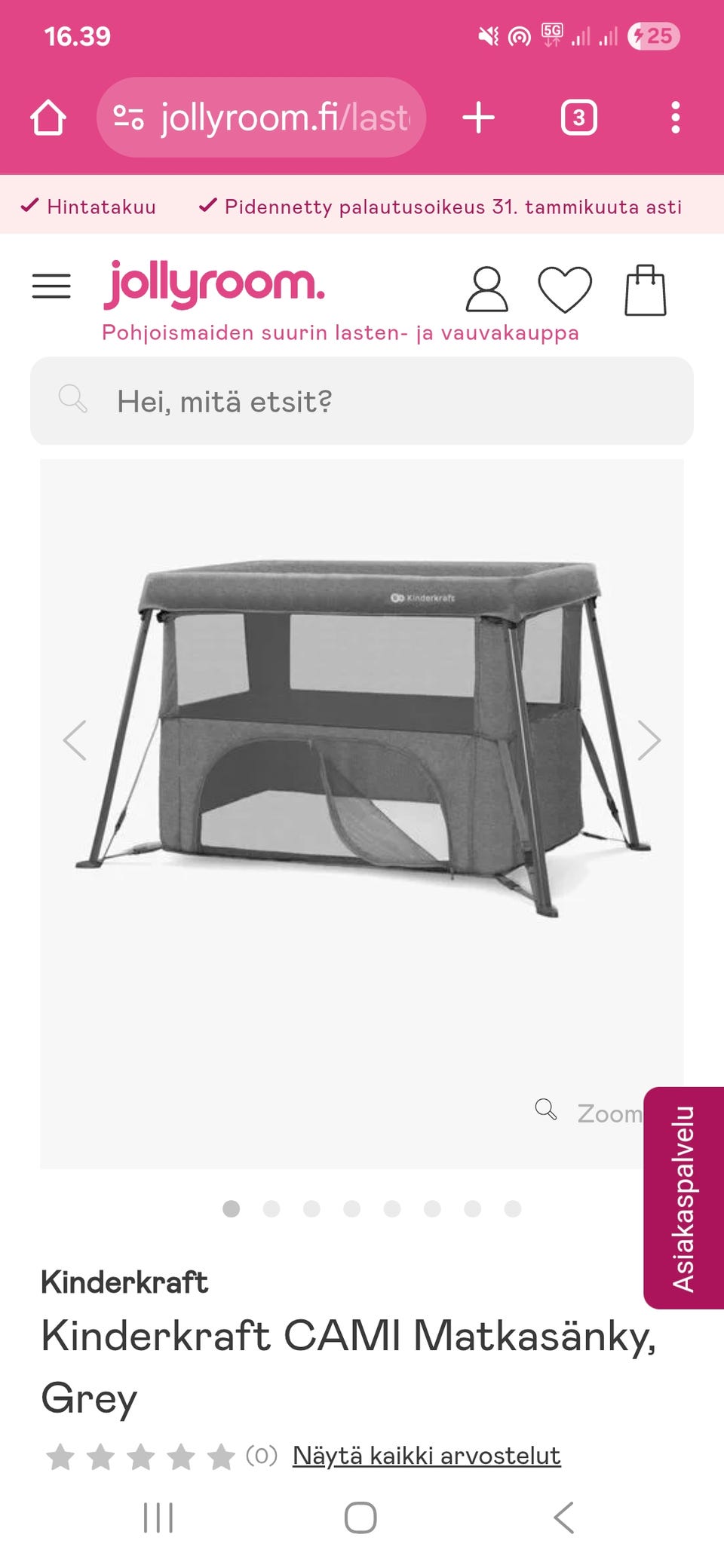Go to the Jollyroom home logo
Image resolution: width=724 pixels, height=1568 pixels.
click(x=214, y=283)
